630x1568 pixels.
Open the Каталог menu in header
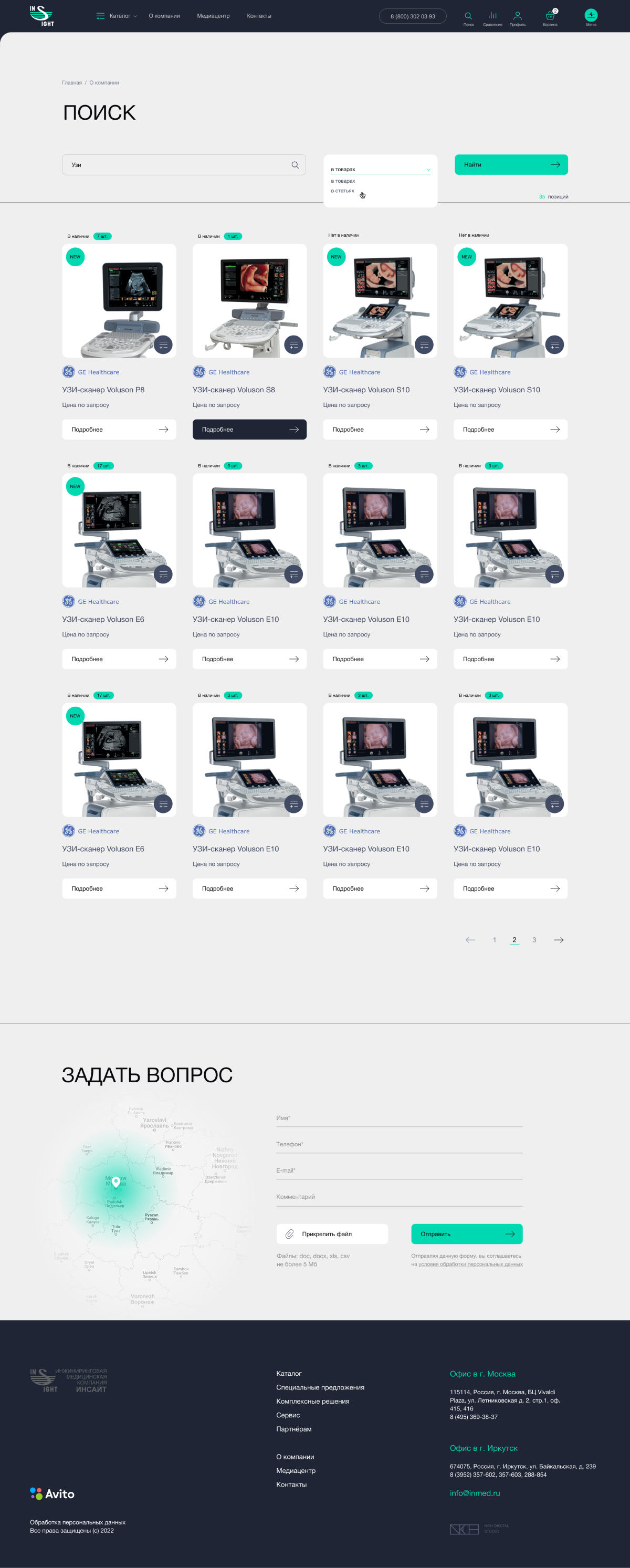117,16
